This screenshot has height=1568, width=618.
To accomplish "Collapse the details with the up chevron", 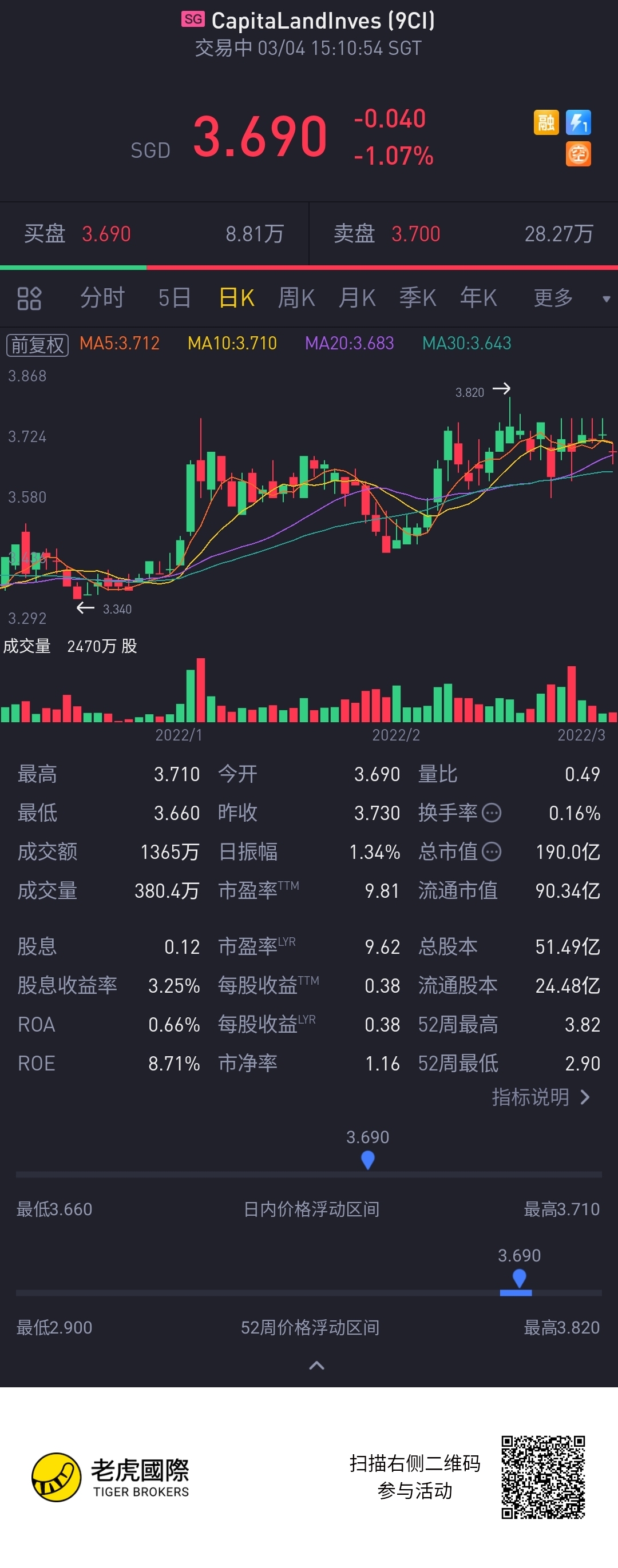I will pyautogui.click(x=316, y=1366).
